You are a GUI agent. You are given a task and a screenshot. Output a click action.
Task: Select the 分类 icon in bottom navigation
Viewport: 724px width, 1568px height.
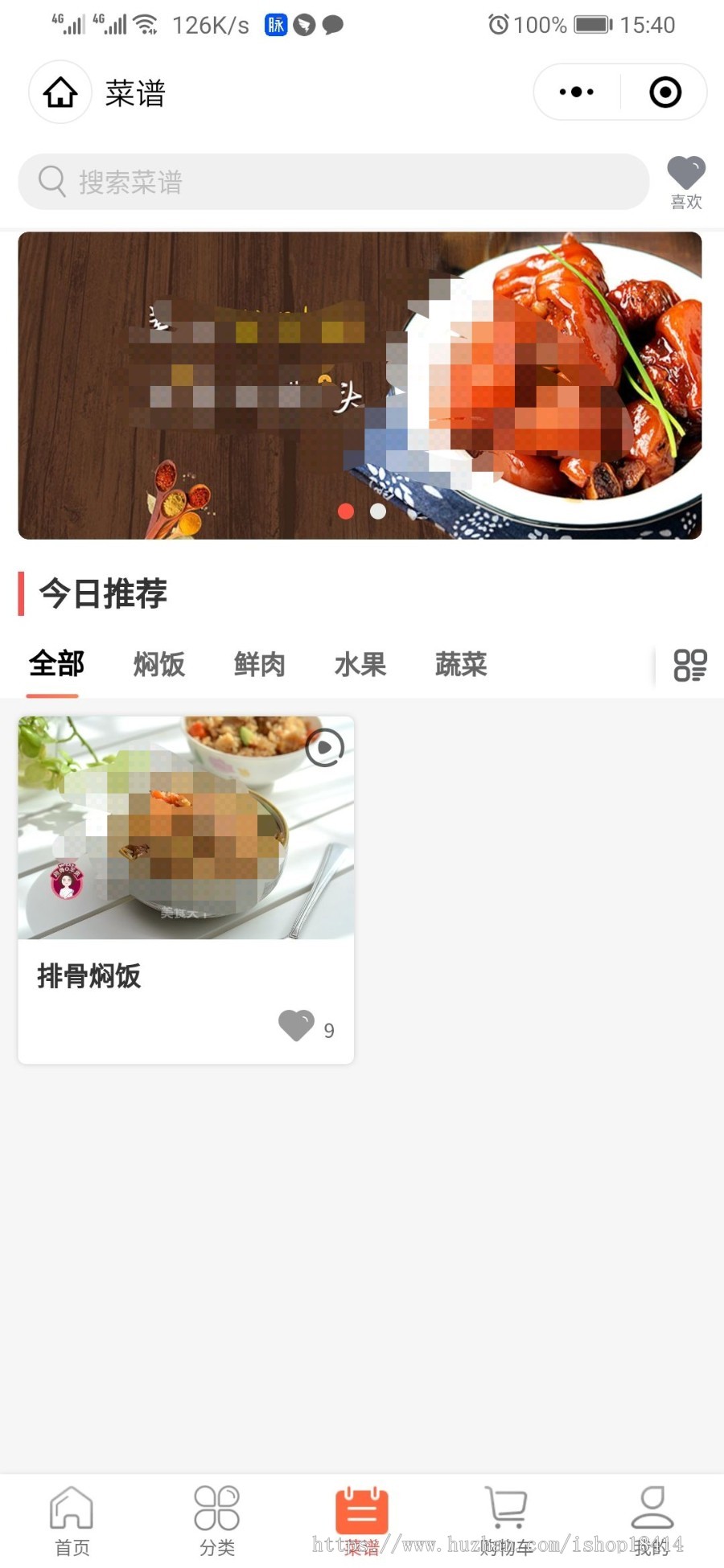click(217, 1516)
